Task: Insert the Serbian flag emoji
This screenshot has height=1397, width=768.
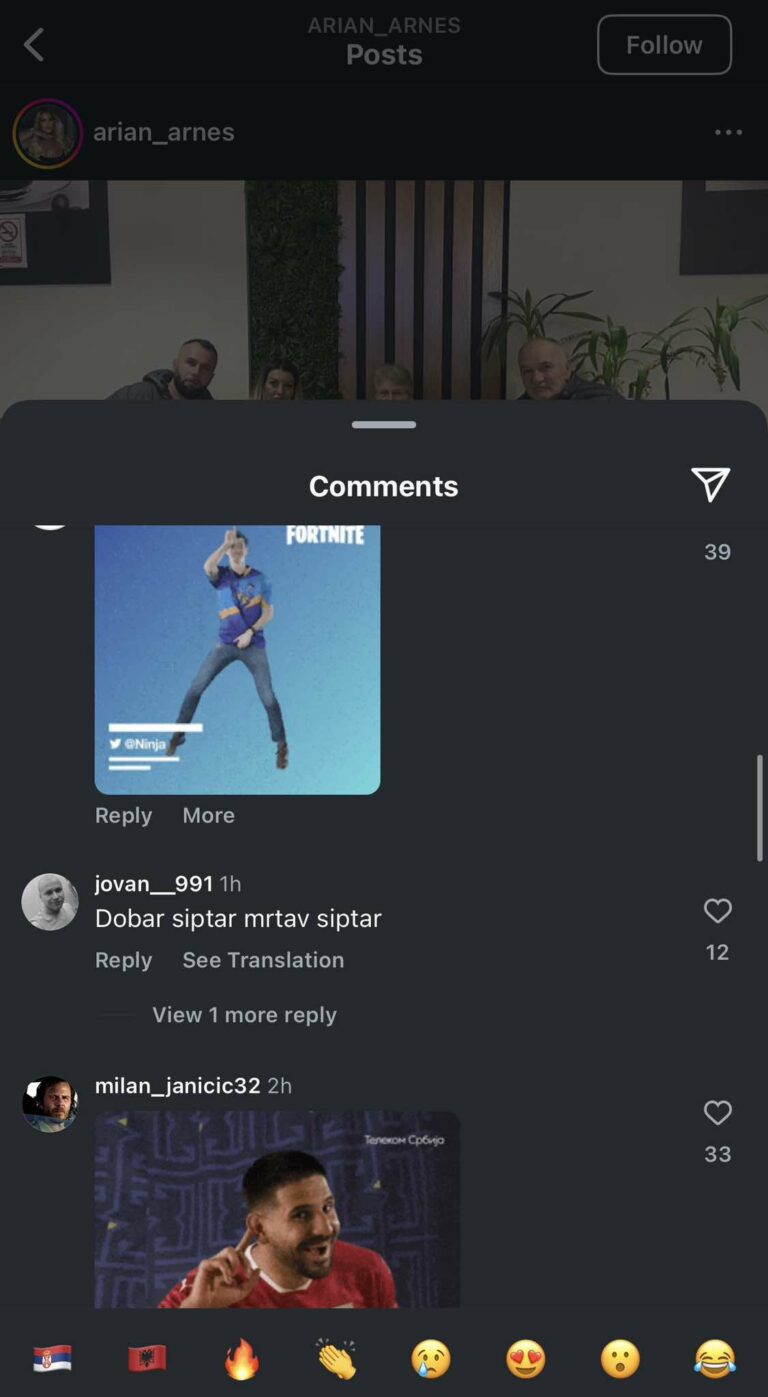Action: click(x=52, y=1359)
